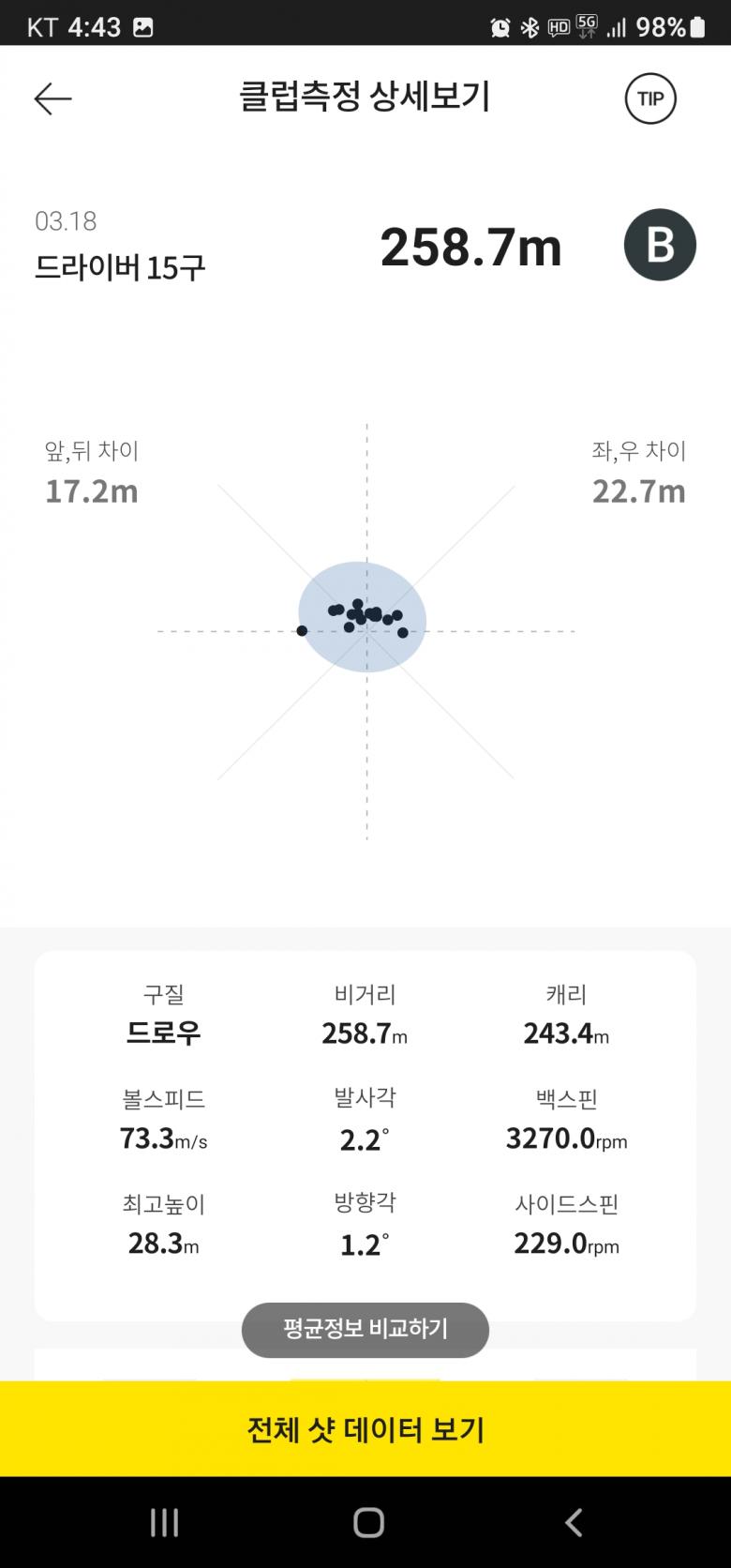Open the system recent apps view

165,1522
